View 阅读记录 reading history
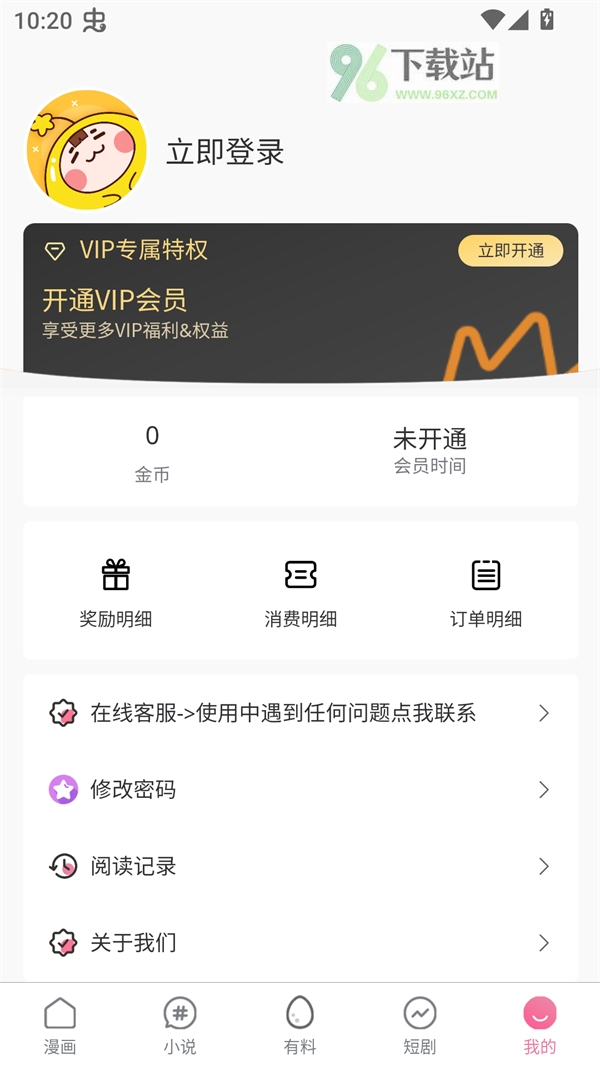 pos(300,866)
